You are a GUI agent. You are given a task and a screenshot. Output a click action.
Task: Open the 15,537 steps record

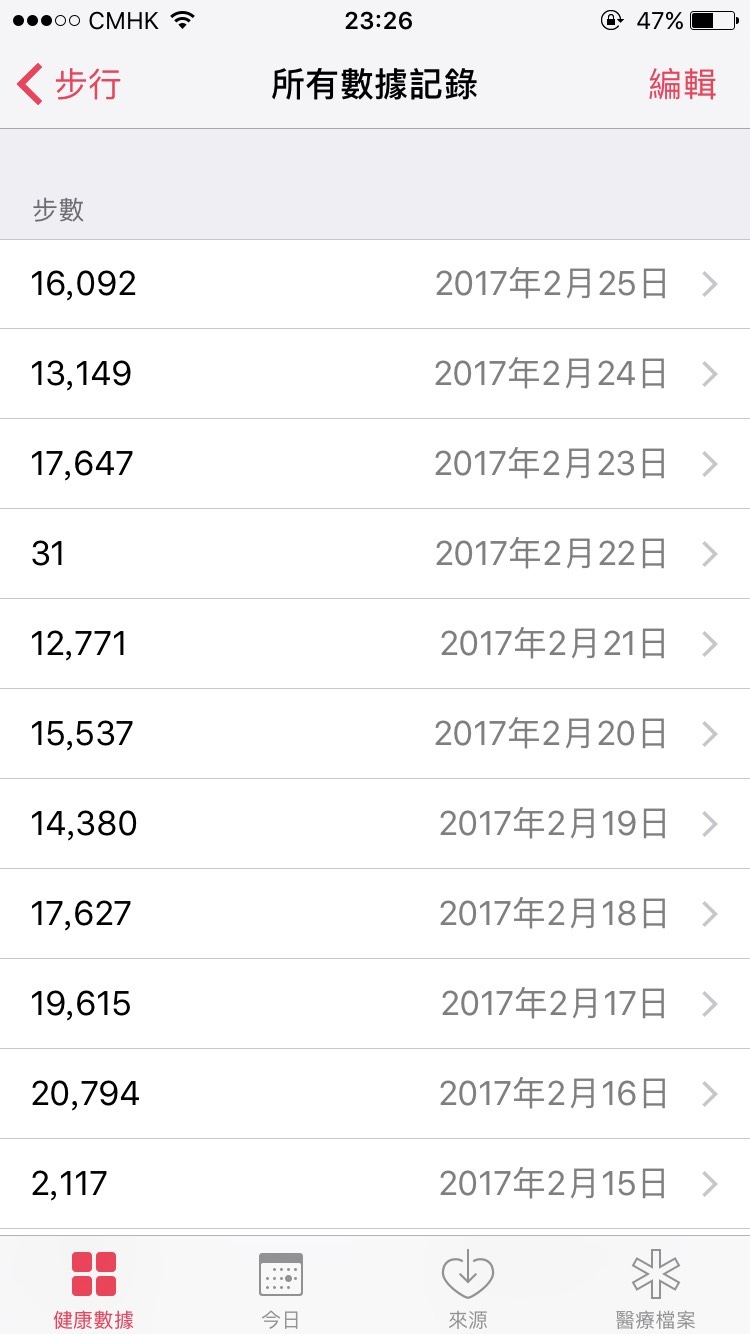coord(375,734)
